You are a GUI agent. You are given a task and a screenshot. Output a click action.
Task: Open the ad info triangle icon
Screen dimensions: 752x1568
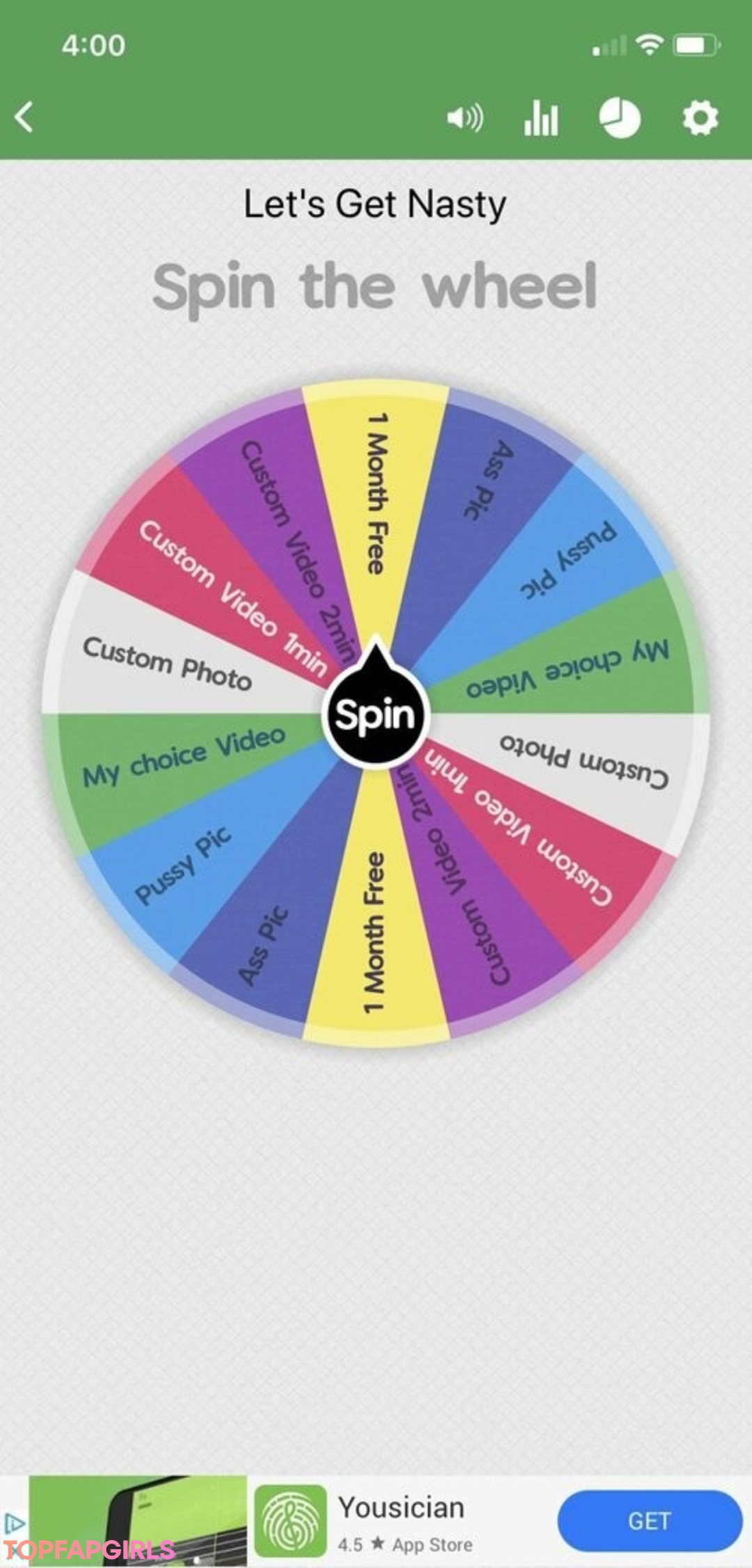(14, 1523)
